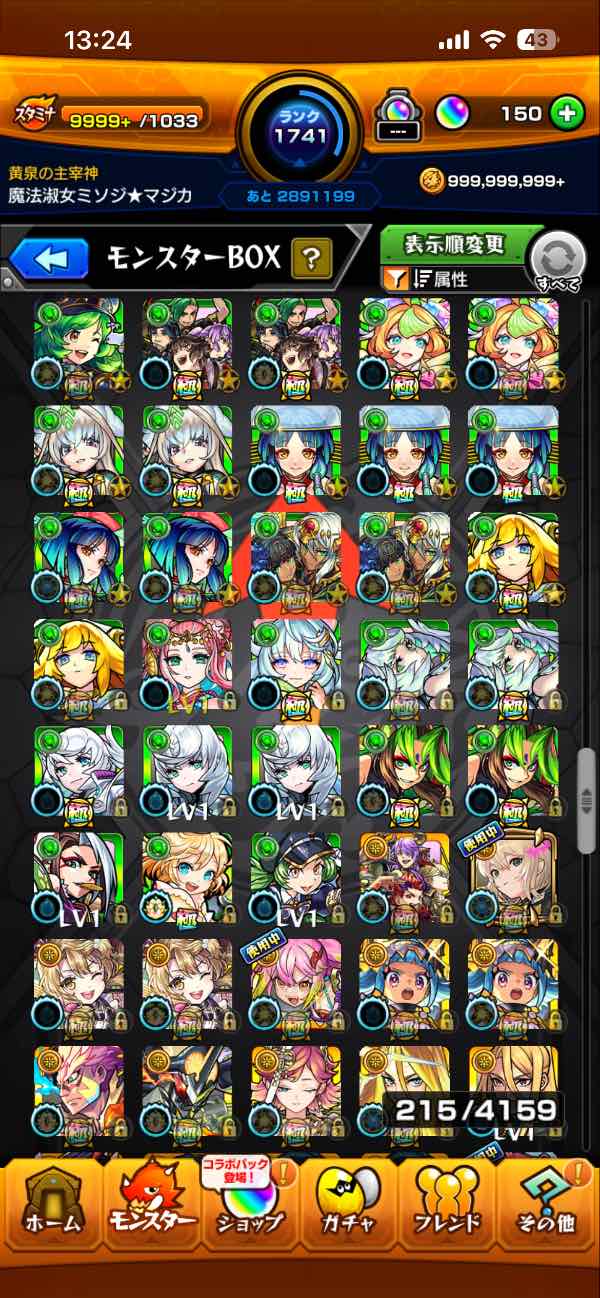Add orbs with the green plus button
600x1298 pixels.
[567, 114]
